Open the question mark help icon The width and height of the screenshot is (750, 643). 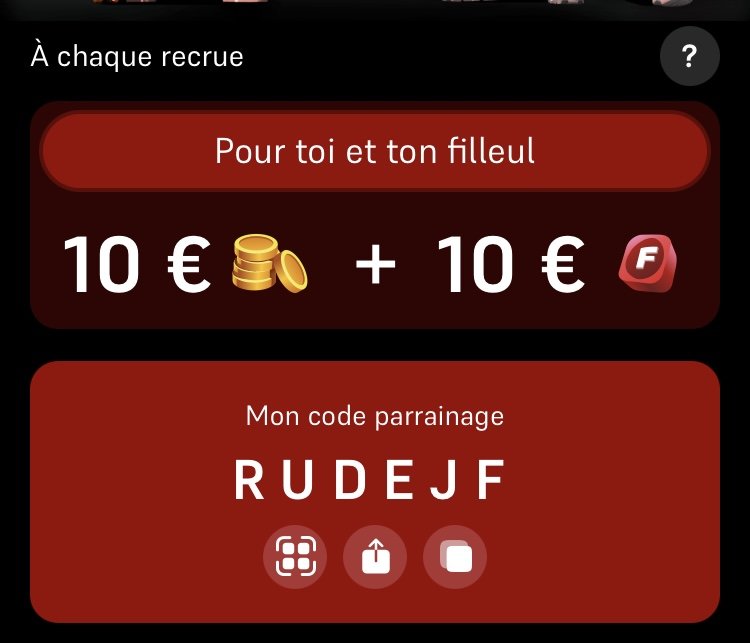click(689, 57)
